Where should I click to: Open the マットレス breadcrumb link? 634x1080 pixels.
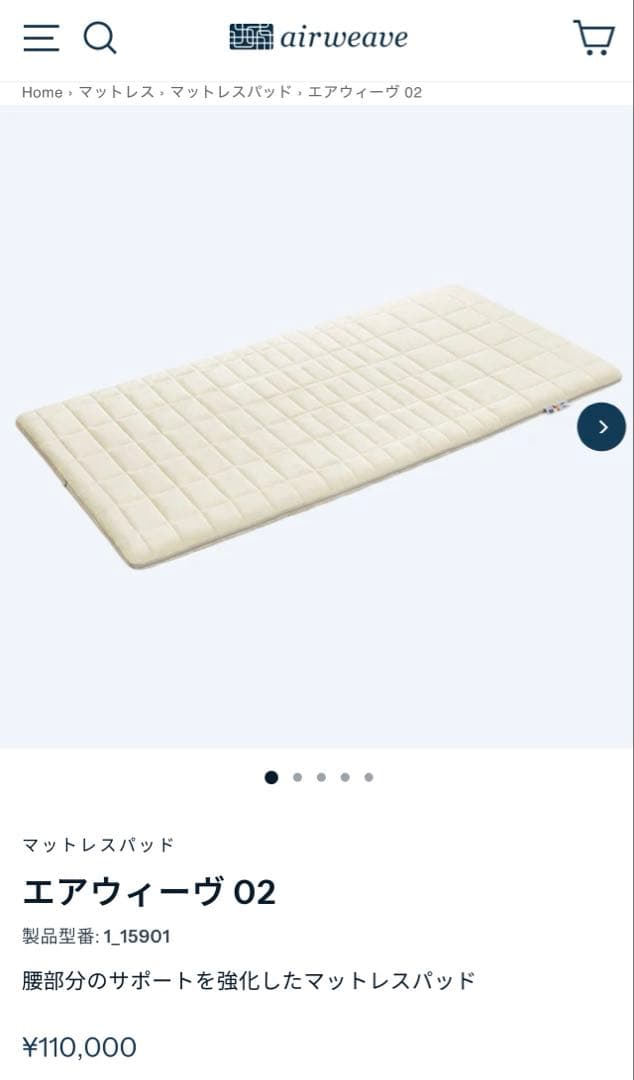click(x=116, y=92)
